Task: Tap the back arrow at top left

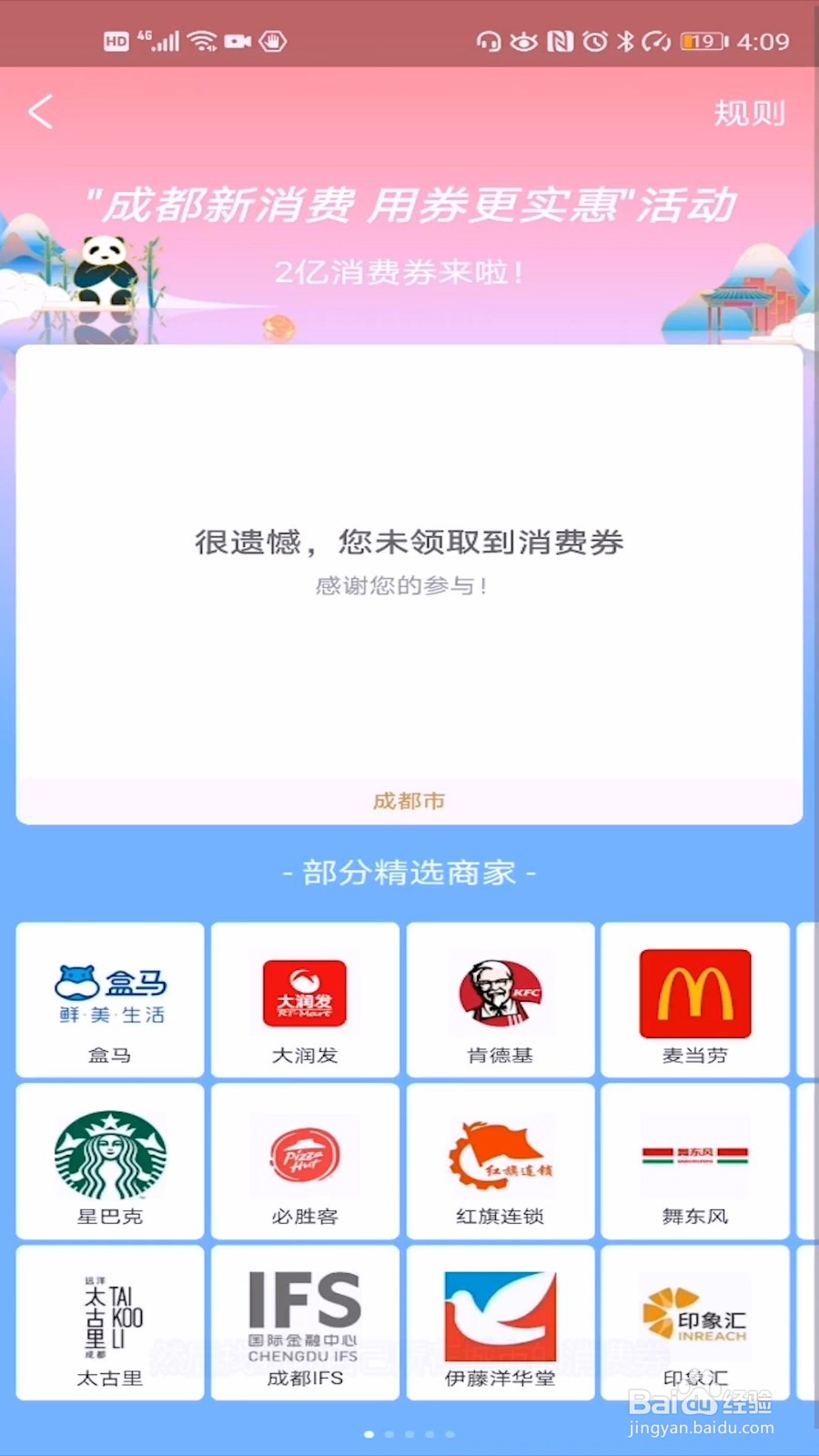Action: [x=40, y=111]
